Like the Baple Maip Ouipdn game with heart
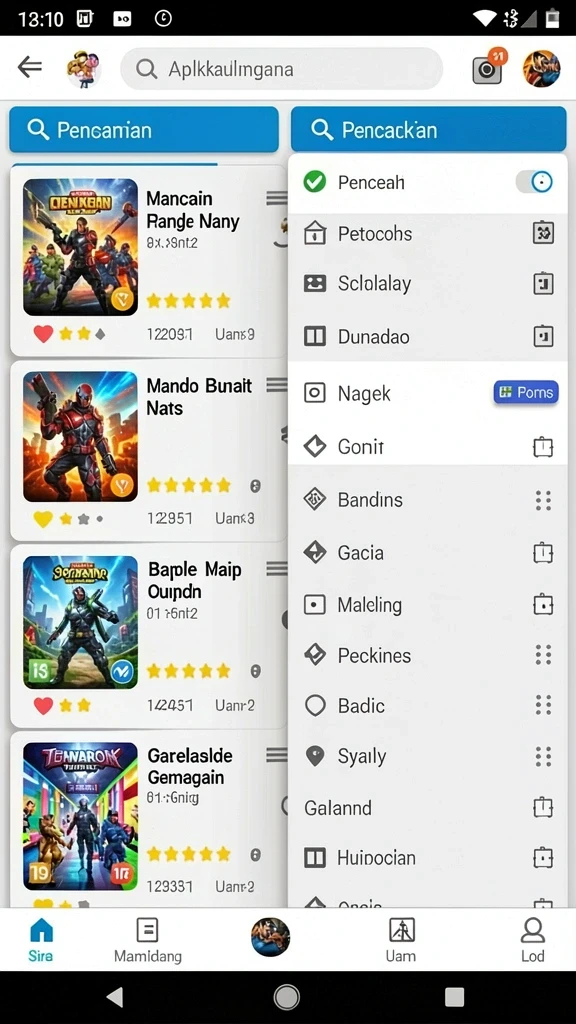 point(43,705)
